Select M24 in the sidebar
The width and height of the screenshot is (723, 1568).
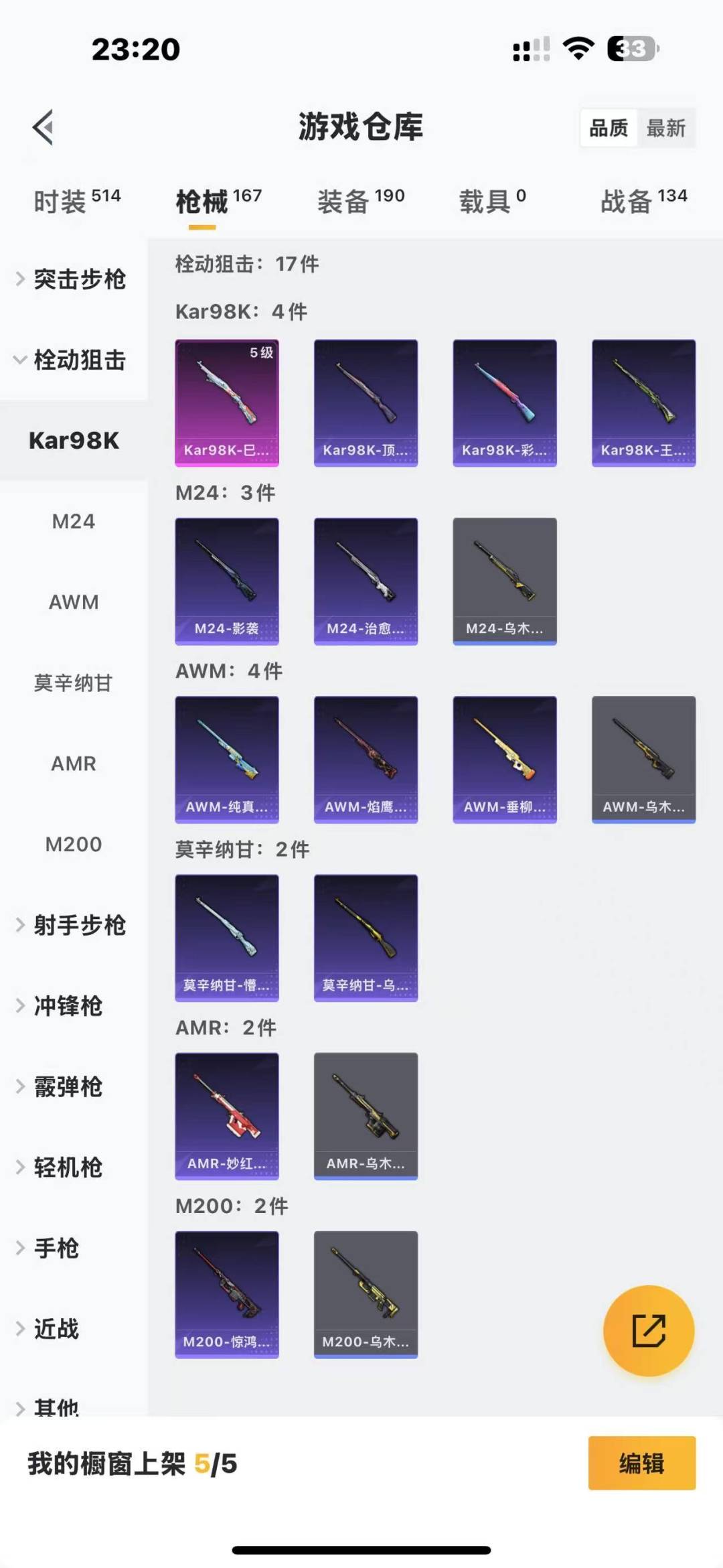74,521
